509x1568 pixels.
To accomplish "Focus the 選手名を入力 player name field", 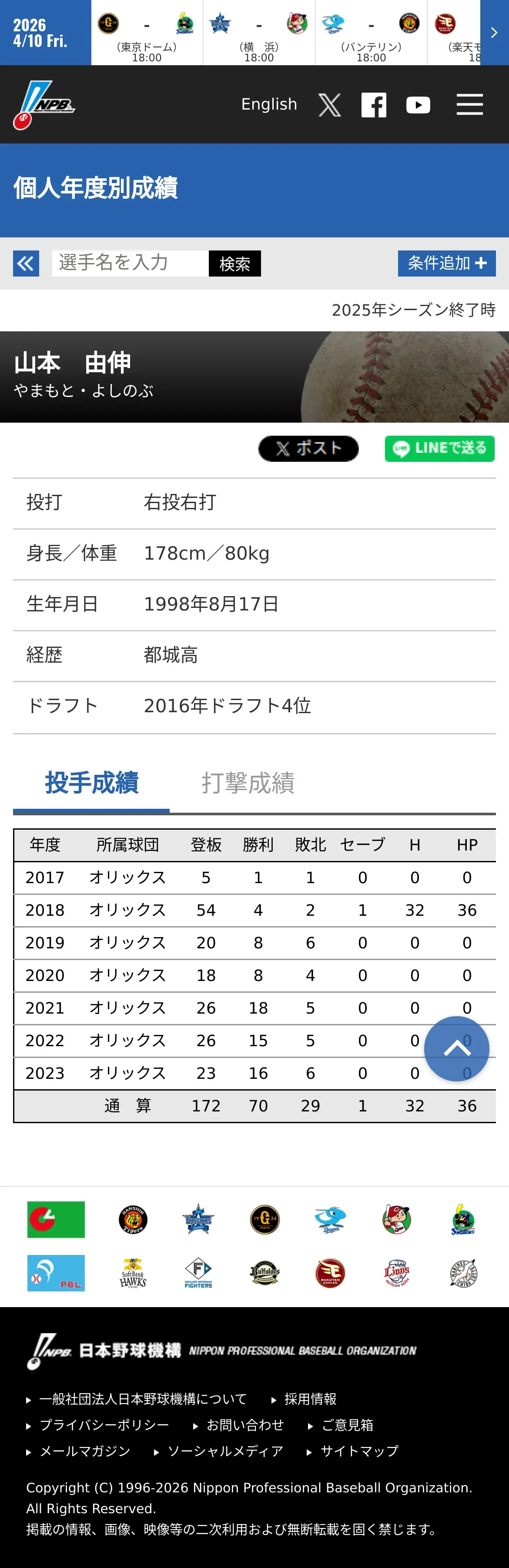I will 130,264.
